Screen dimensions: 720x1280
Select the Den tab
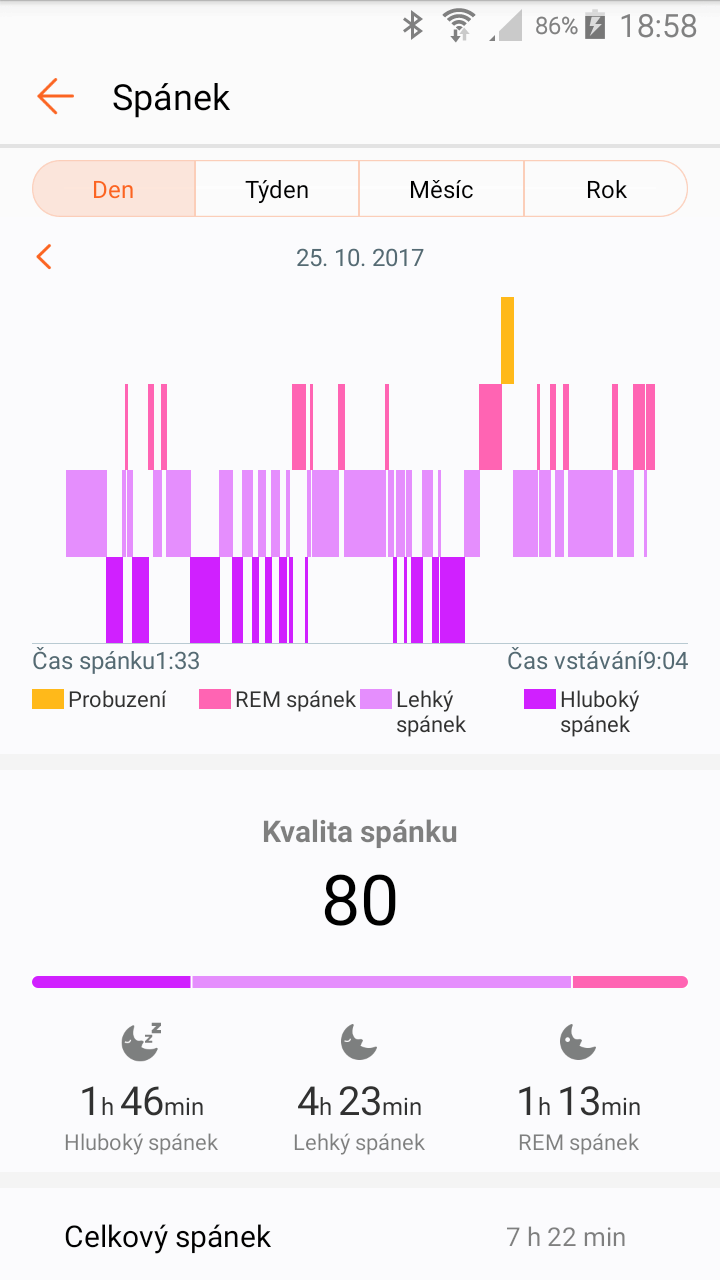point(113,189)
